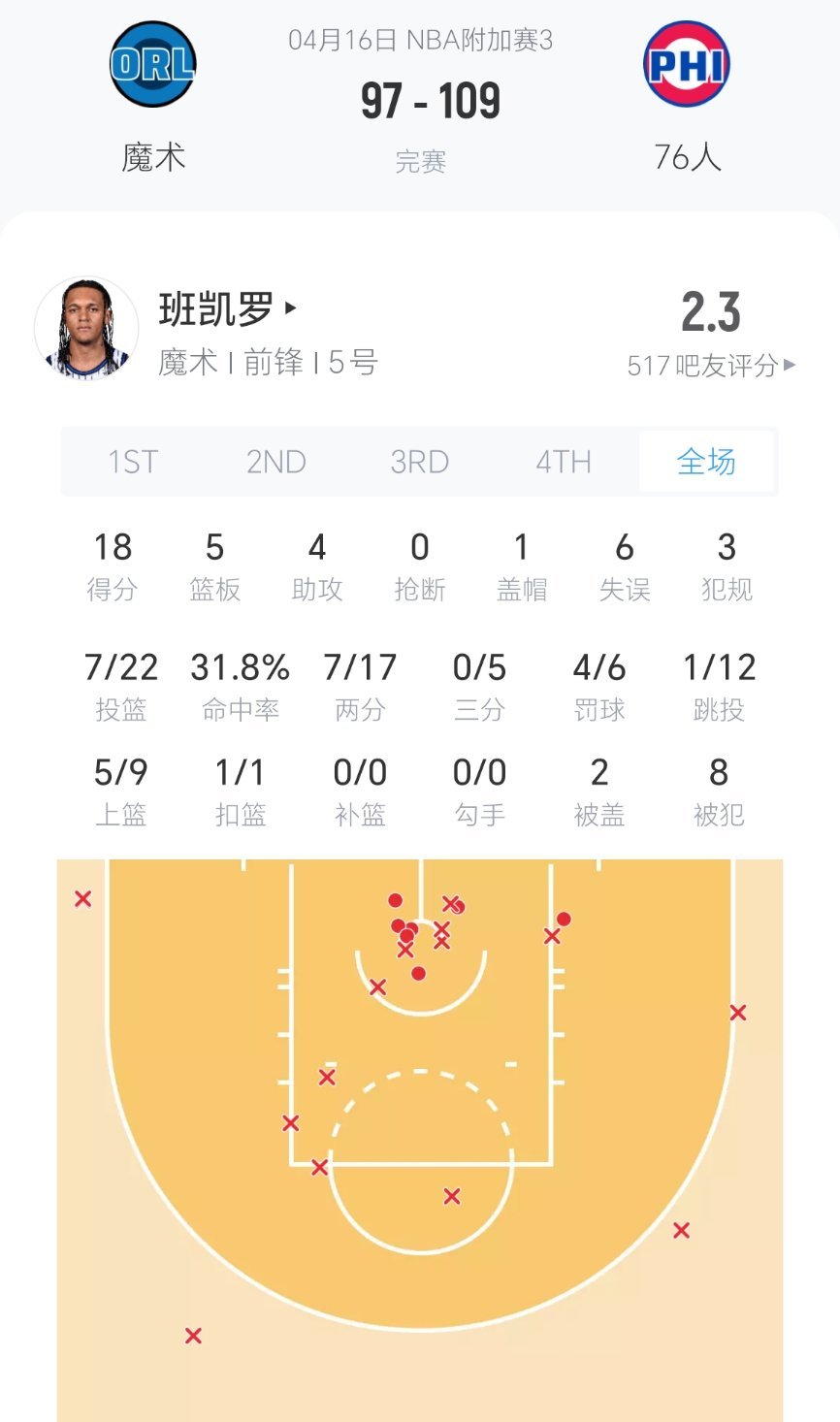The height and width of the screenshot is (1422, 840).
Task: Open 班凯罗's profile photo
Action: click(x=88, y=329)
